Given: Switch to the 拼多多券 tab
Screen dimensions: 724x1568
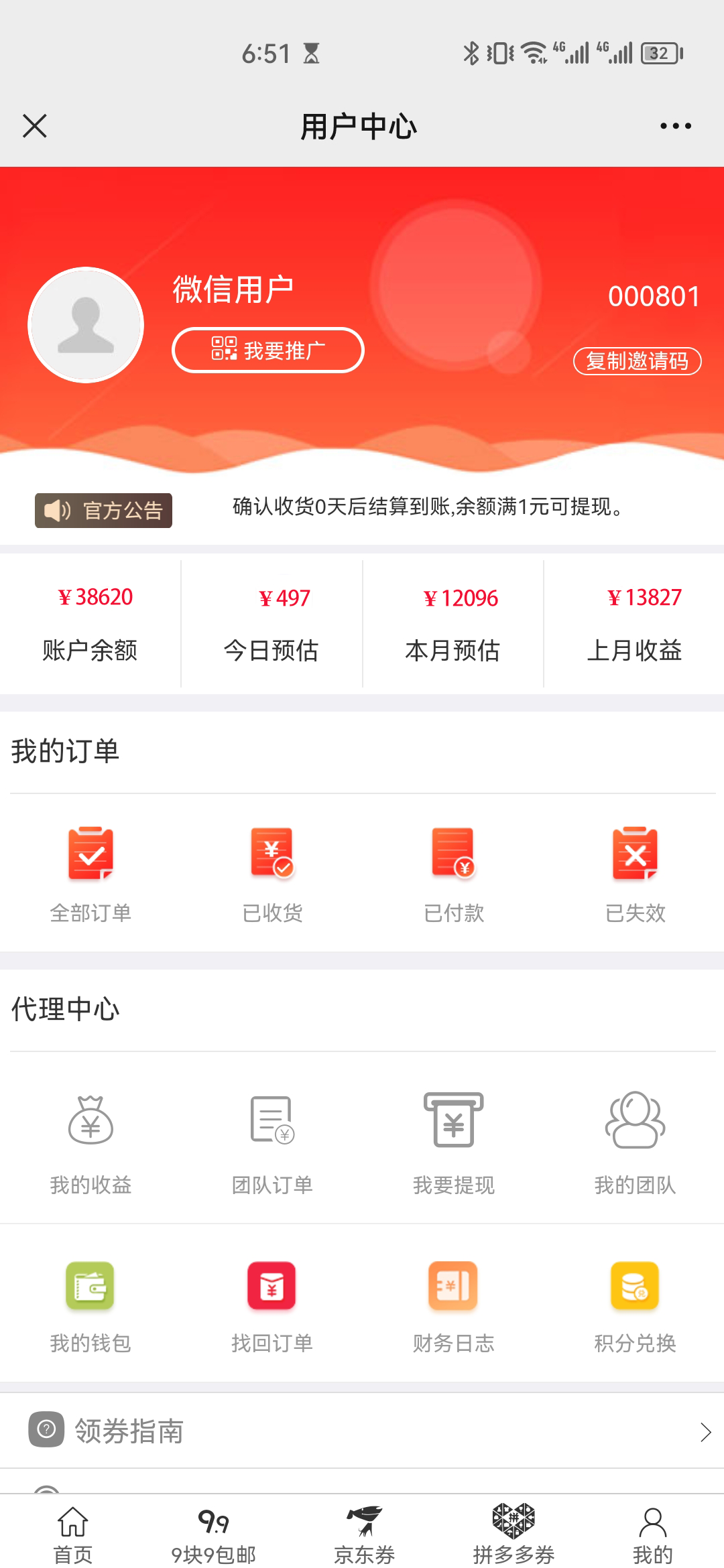Looking at the screenshot, I should [514, 1534].
